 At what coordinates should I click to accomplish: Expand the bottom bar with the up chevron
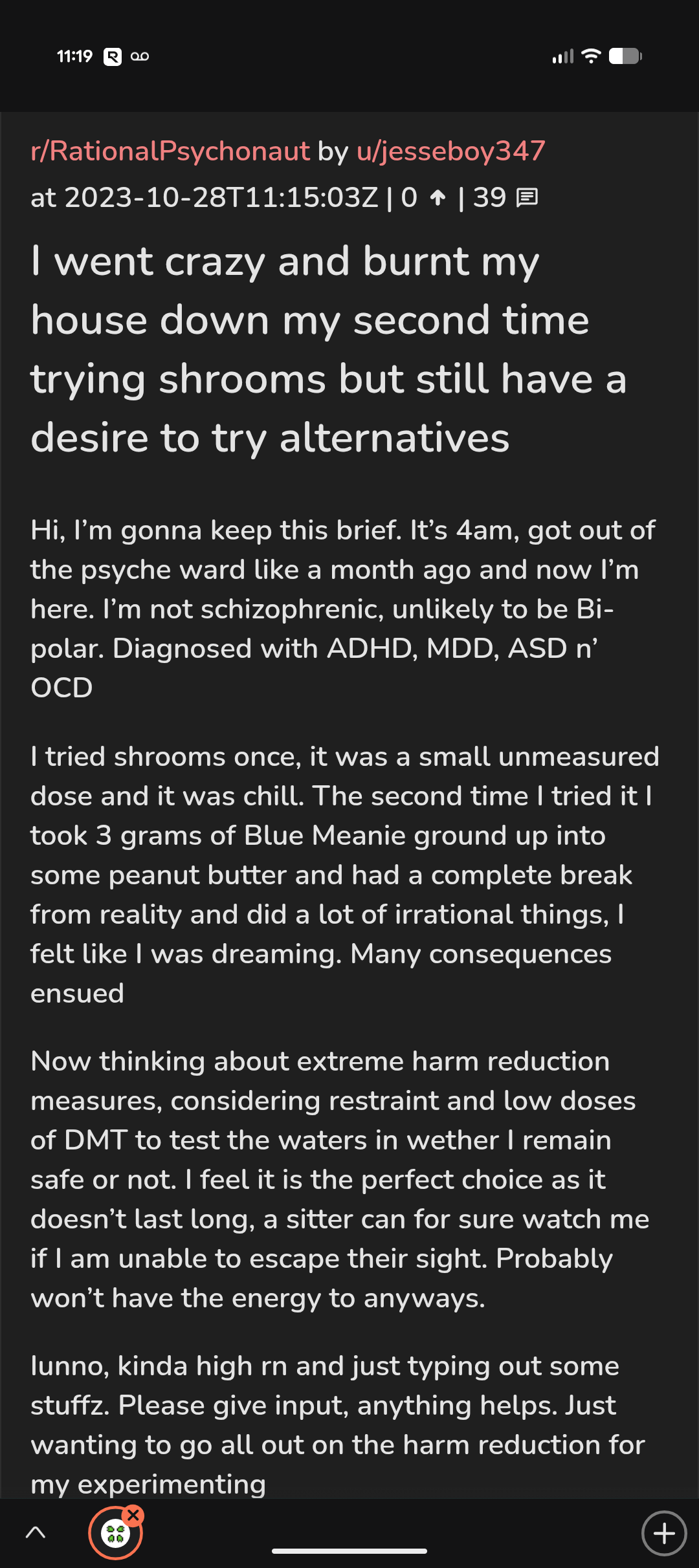pyautogui.click(x=36, y=1532)
